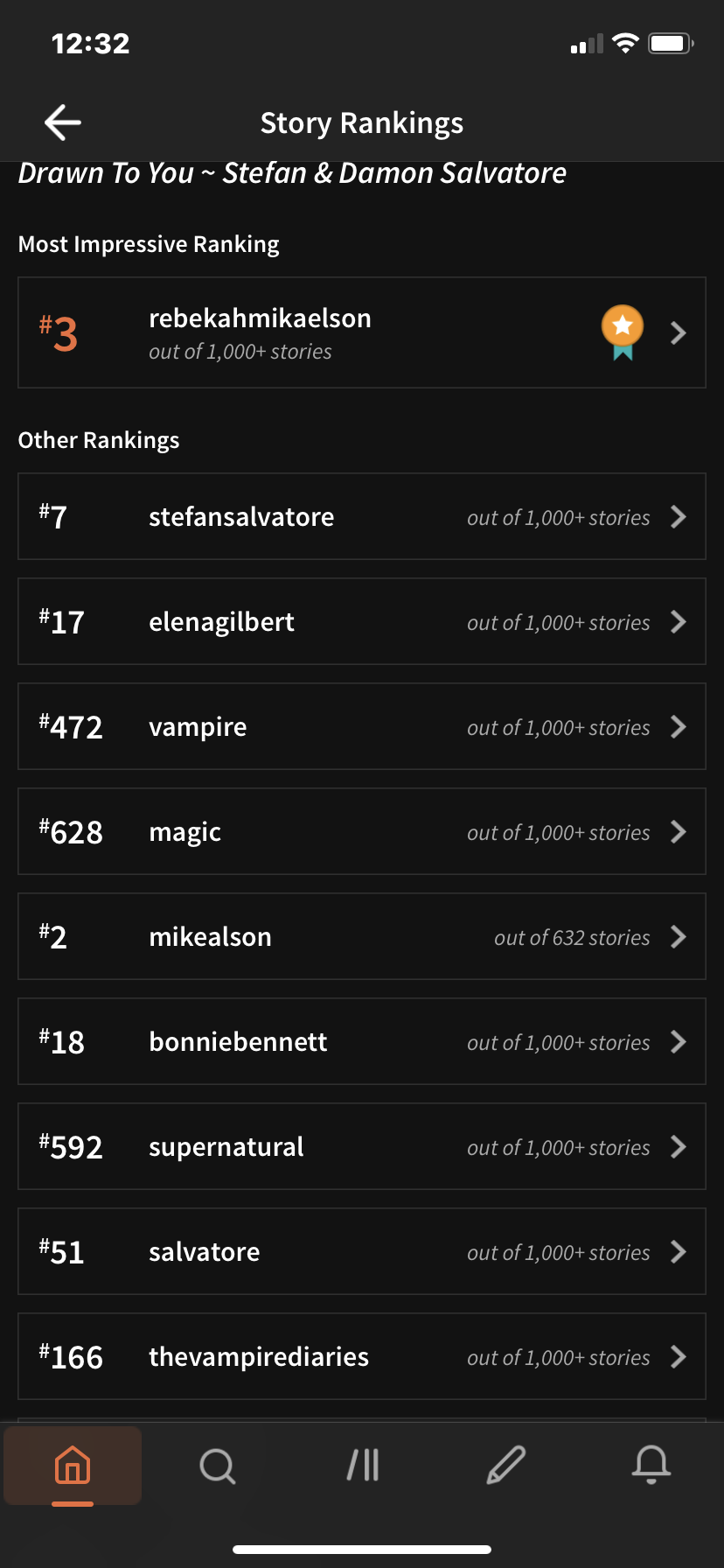The height and width of the screenshot is (1568, 724).
Task: Open the Search tab
Action: 218,1465
